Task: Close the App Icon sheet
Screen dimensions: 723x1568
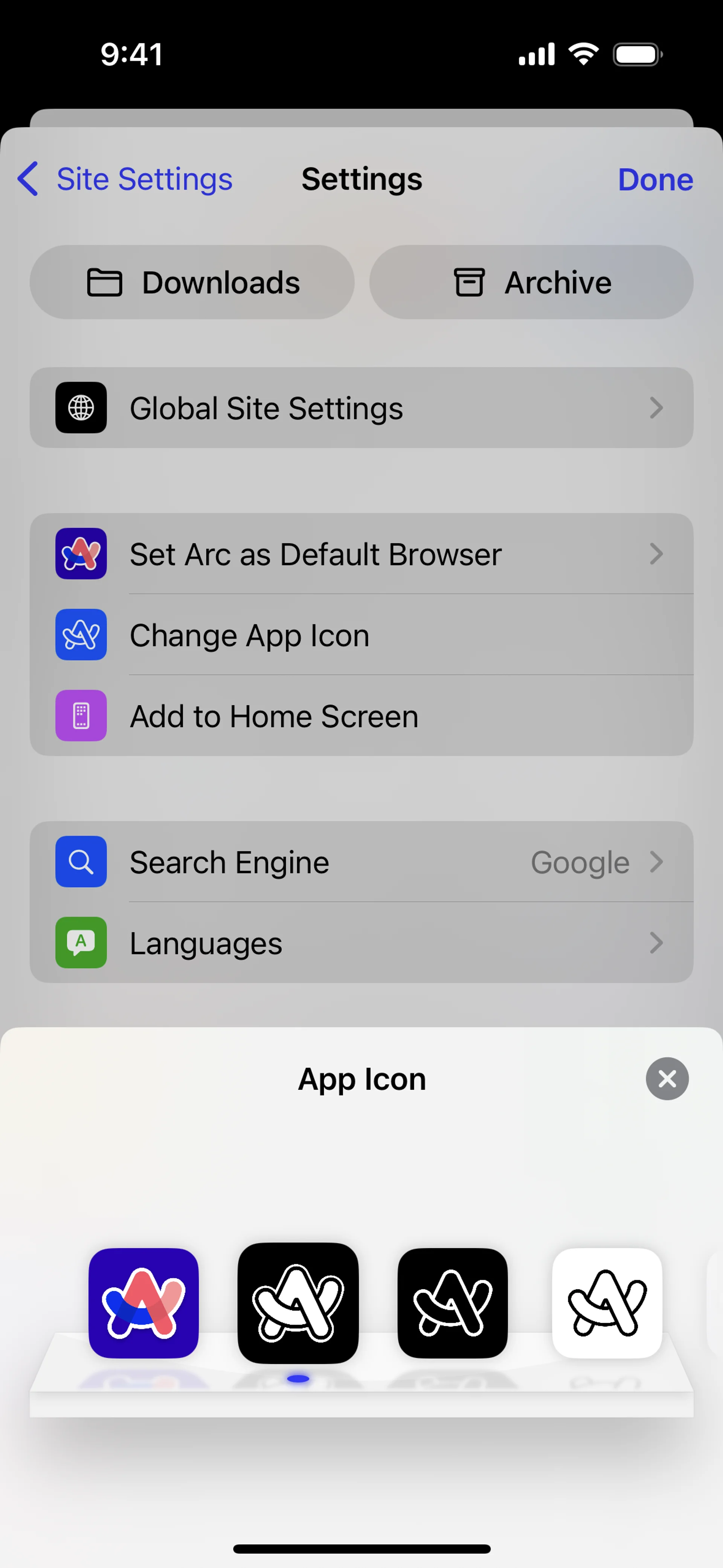Action: pyautogui.click(x=667, y=1079)
